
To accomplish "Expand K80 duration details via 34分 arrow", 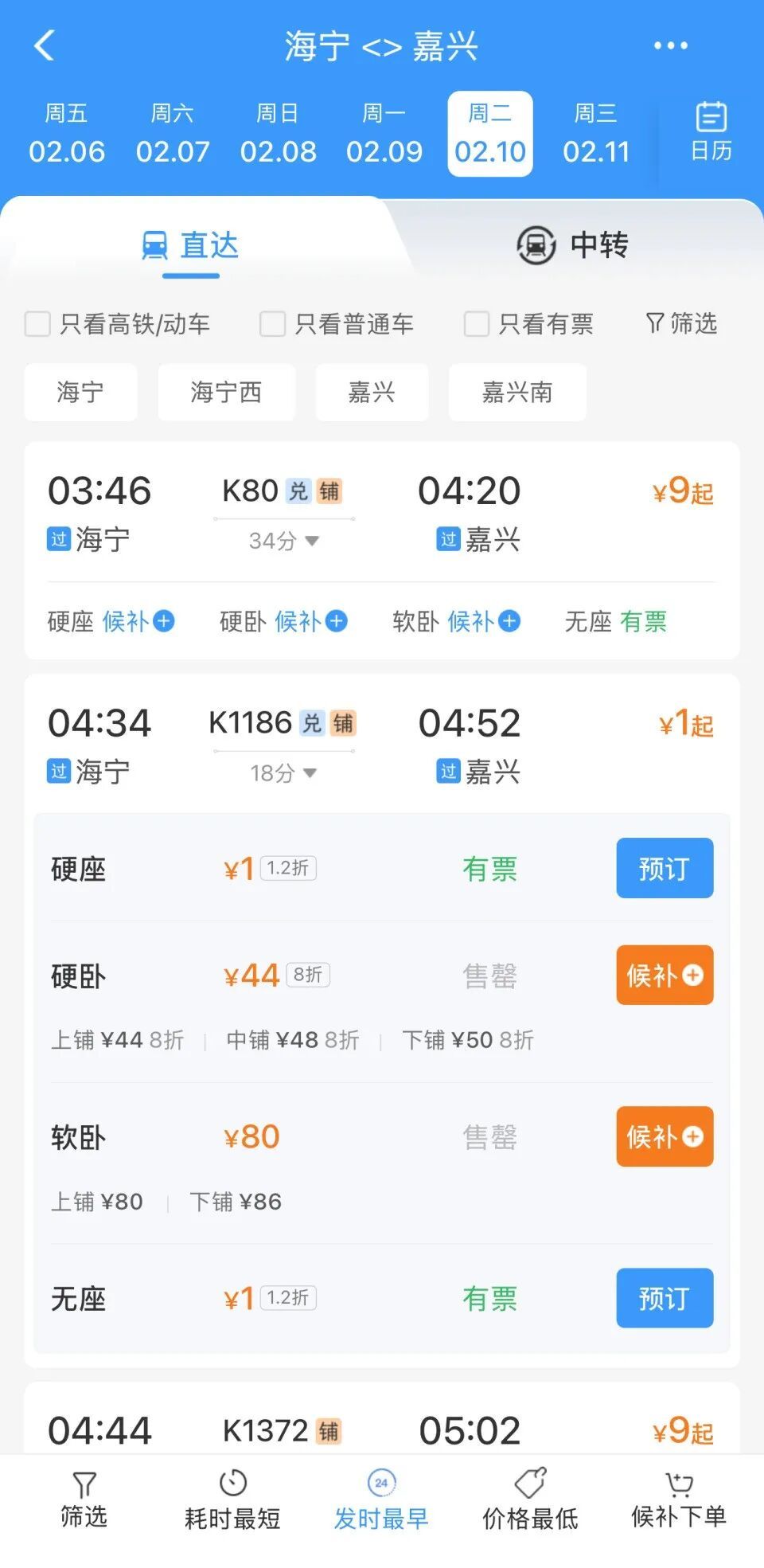I will point(311,540).
